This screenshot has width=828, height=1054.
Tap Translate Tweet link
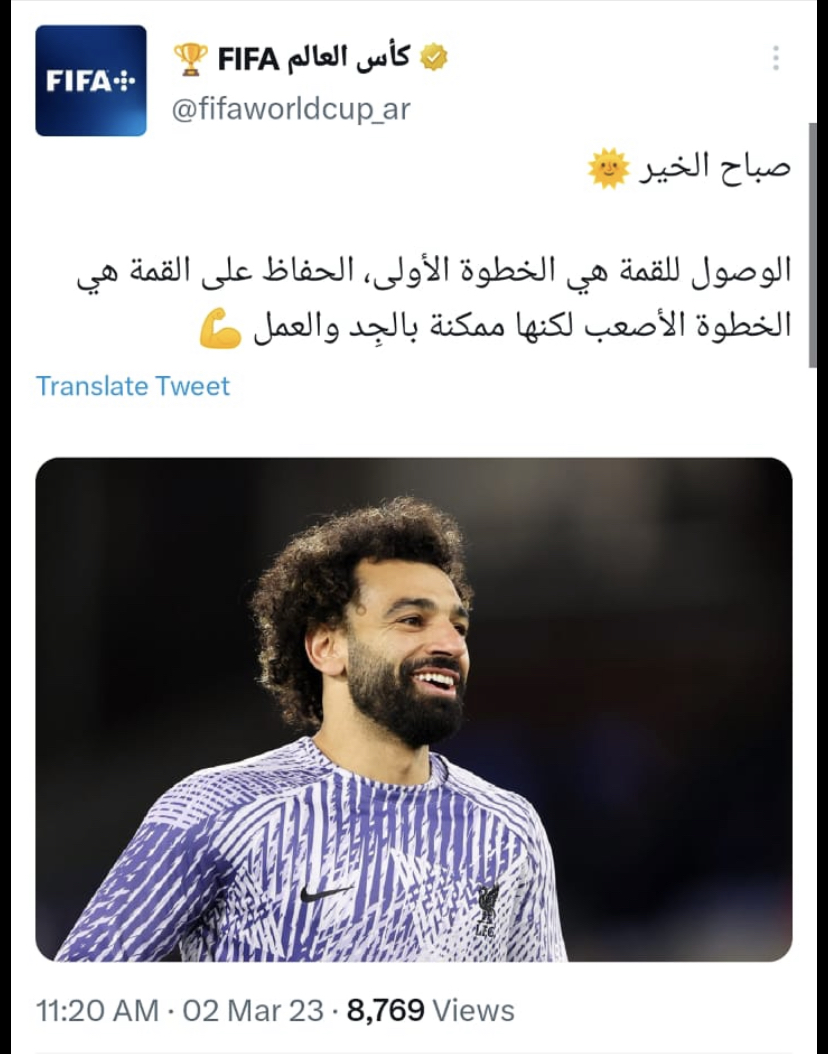click(133, 386)
